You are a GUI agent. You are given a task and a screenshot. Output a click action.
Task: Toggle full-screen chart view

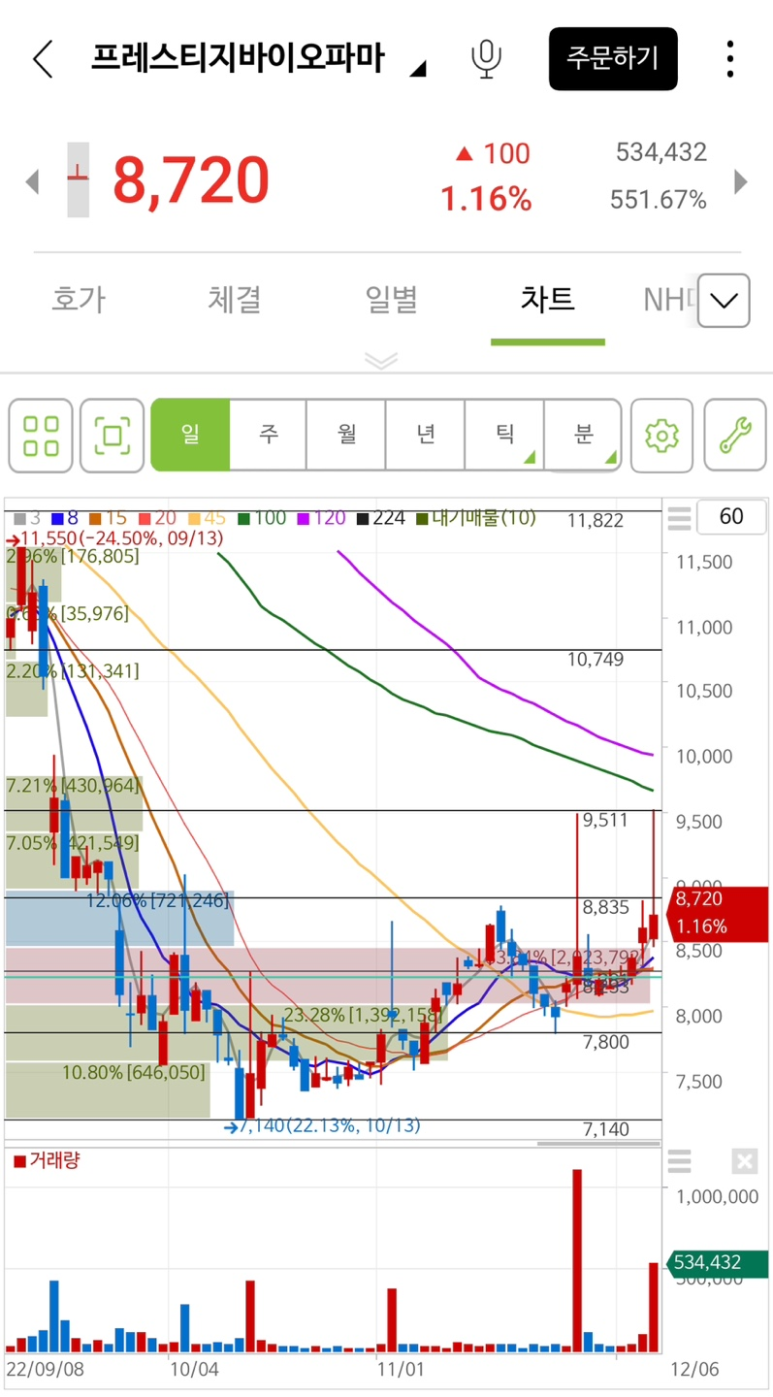tap(112, 435)
